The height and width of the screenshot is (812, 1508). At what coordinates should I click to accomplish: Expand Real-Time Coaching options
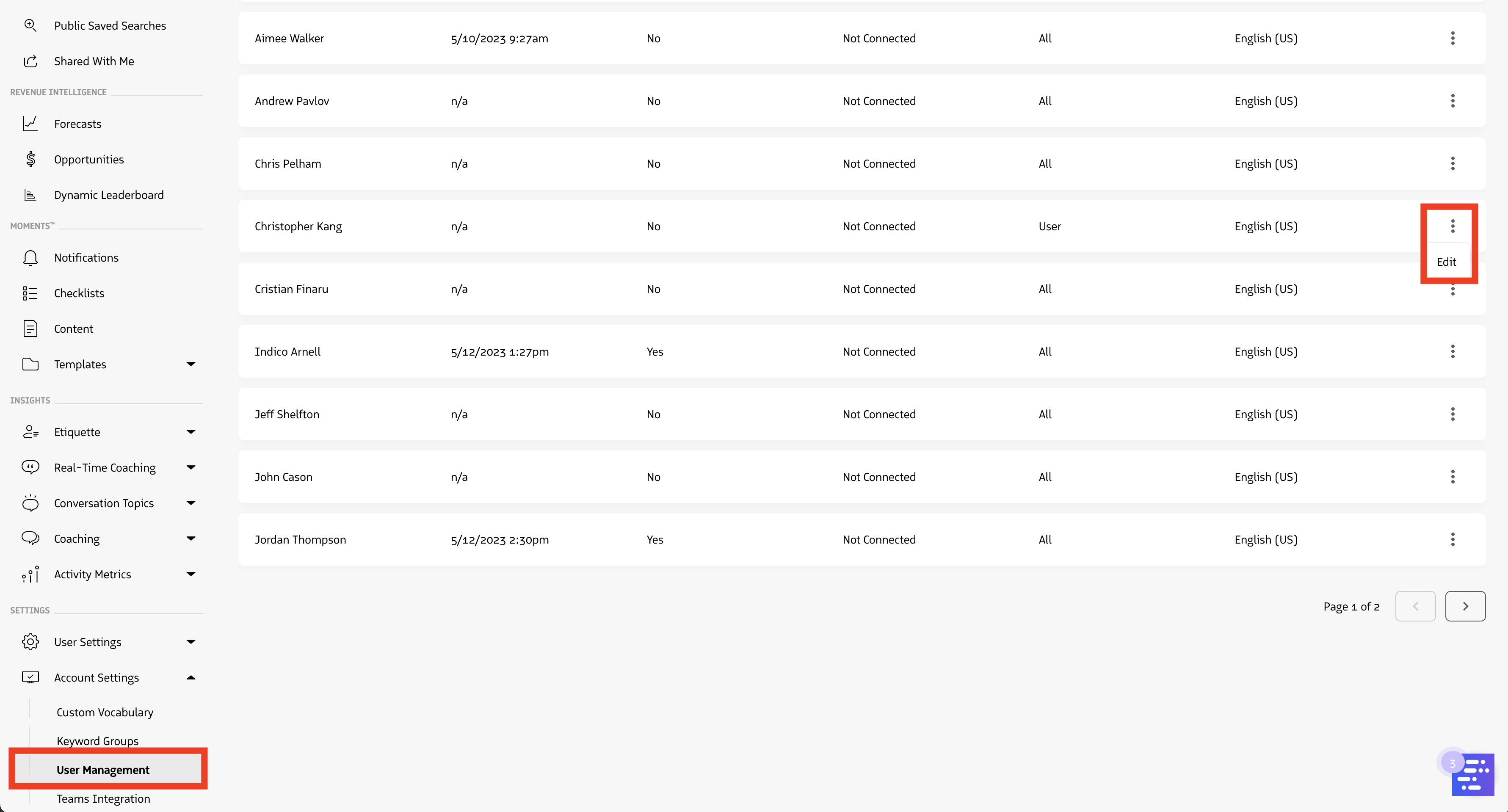(190, 468)
